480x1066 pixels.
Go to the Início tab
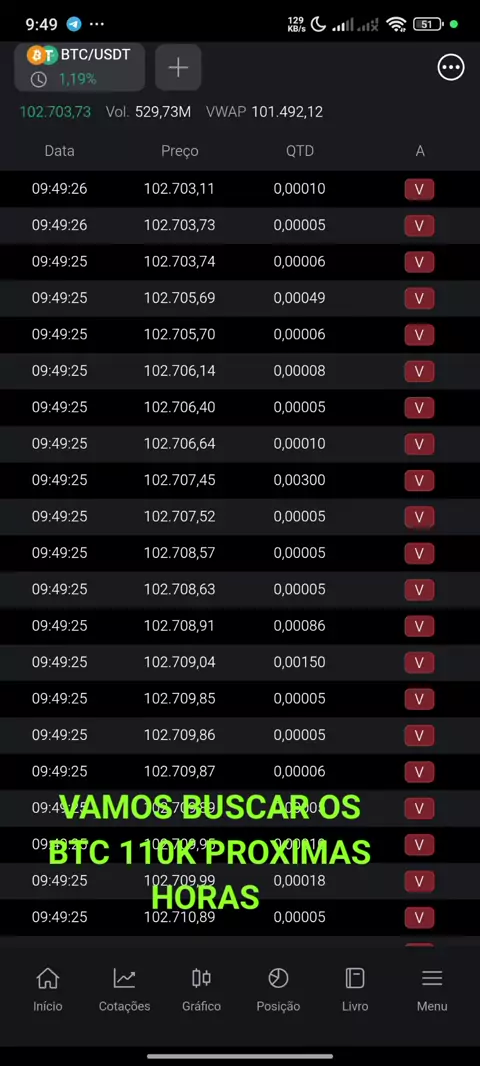pos(48,989)
